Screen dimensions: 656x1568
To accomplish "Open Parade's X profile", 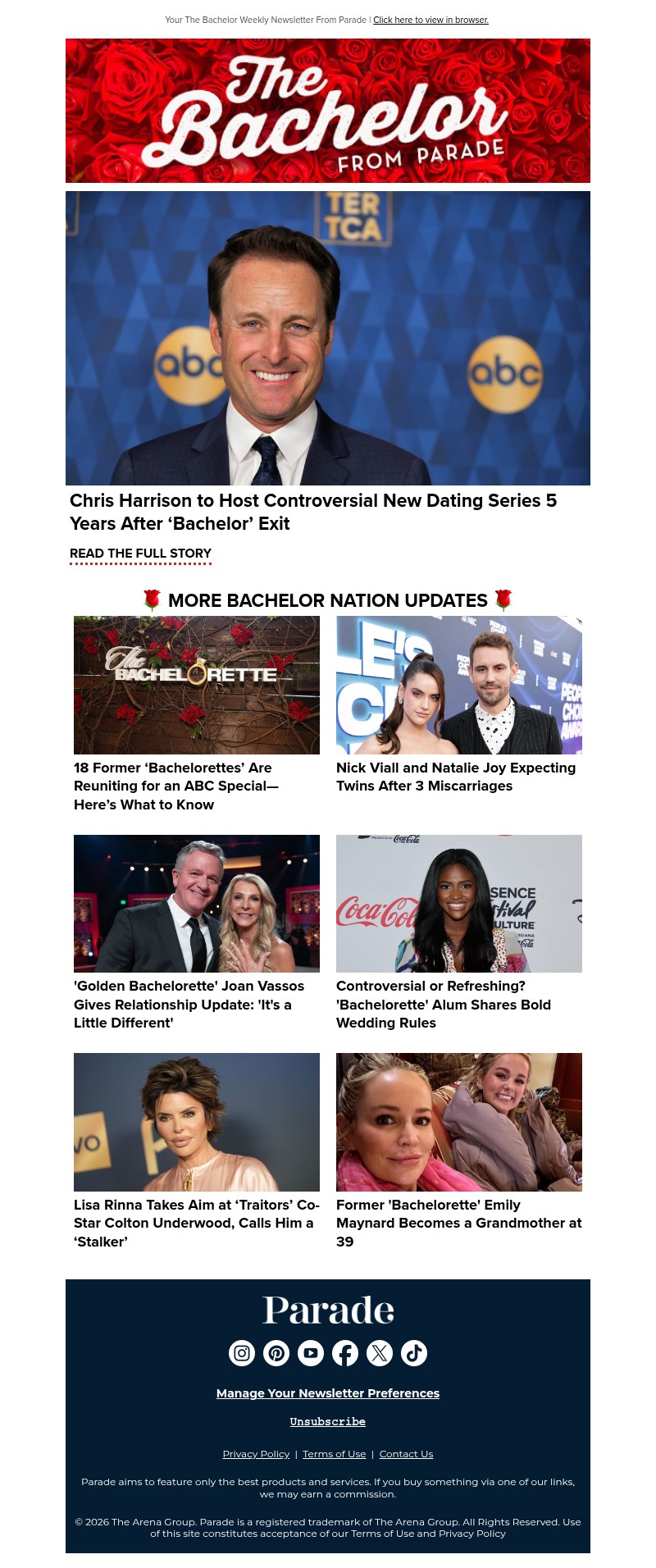I will point(380,1353).
